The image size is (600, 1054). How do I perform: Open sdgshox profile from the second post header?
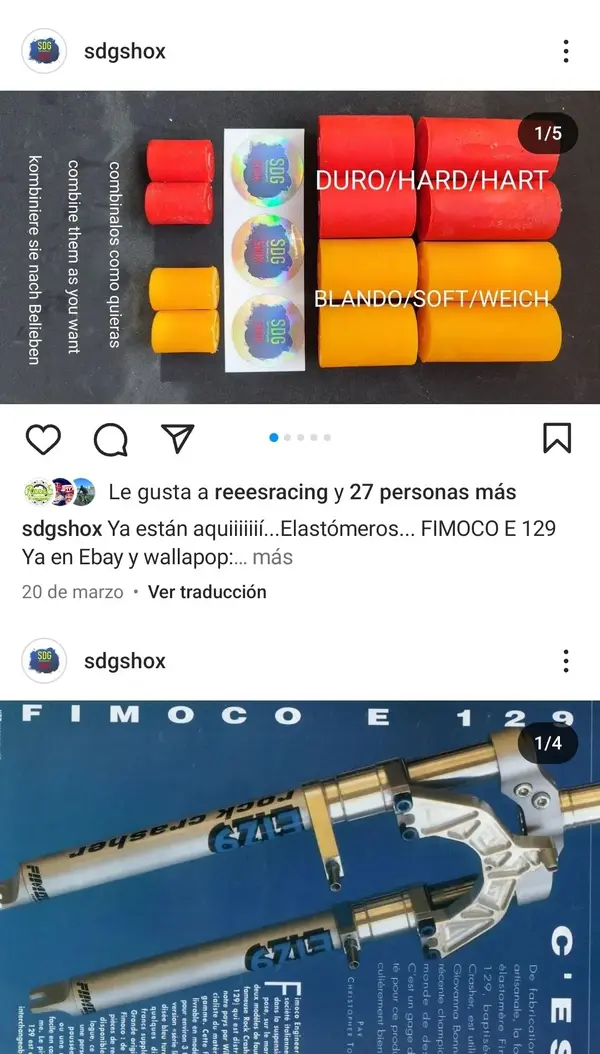coord(125,661)
